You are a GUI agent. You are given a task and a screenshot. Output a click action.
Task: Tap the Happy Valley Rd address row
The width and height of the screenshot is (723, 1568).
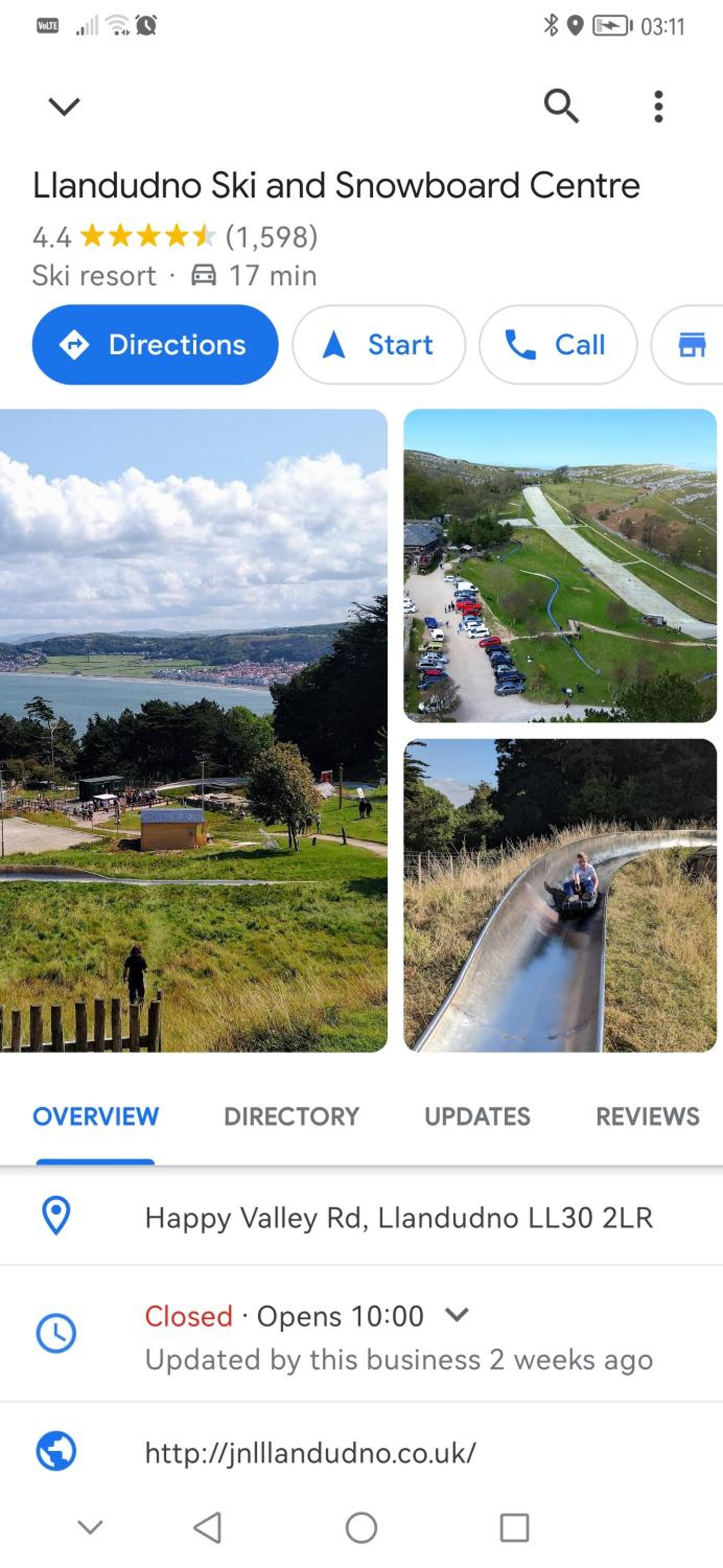tap(361, 1217)
